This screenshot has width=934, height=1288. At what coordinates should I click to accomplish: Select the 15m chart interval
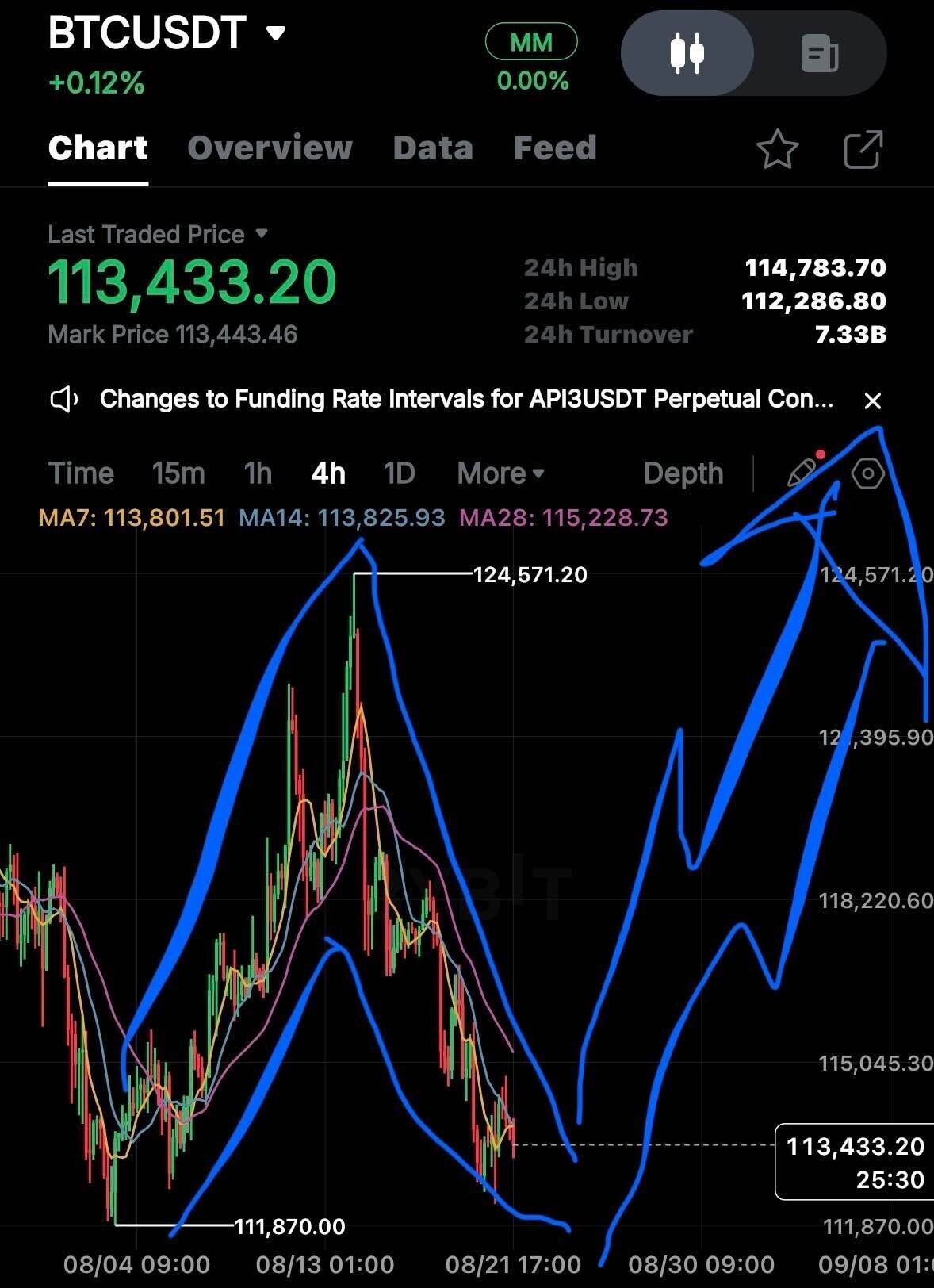(x=178, y=473)
